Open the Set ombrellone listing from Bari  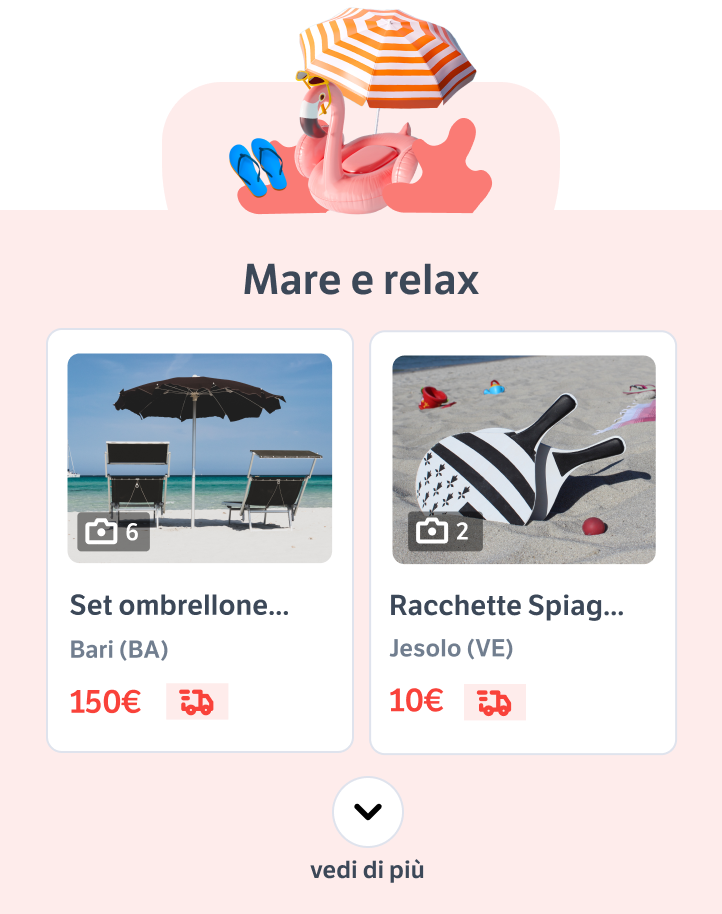[x=179, y=606]
